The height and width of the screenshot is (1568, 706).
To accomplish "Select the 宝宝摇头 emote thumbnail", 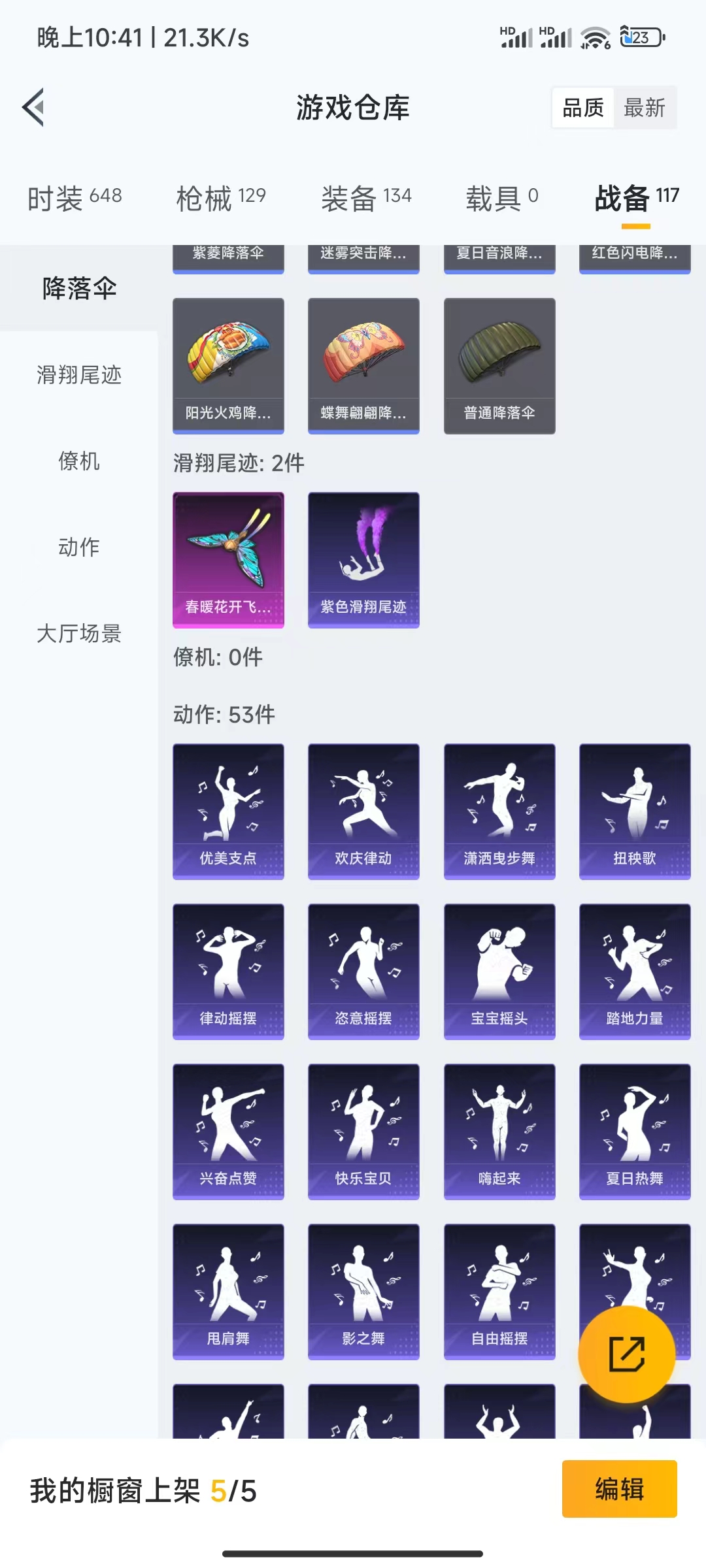I will pyautogui.click(x=499, y=971).
